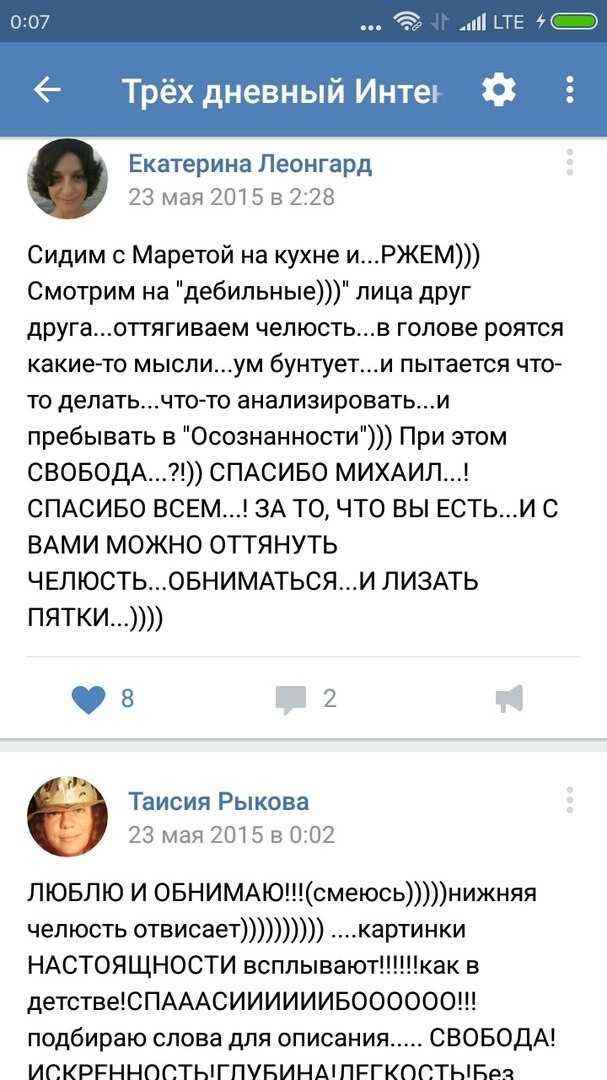Image resolution: width=607 pixels, height=1080 pixels.
Task: Open Таисия Рыкова's name link
Action: click(218, 802)
